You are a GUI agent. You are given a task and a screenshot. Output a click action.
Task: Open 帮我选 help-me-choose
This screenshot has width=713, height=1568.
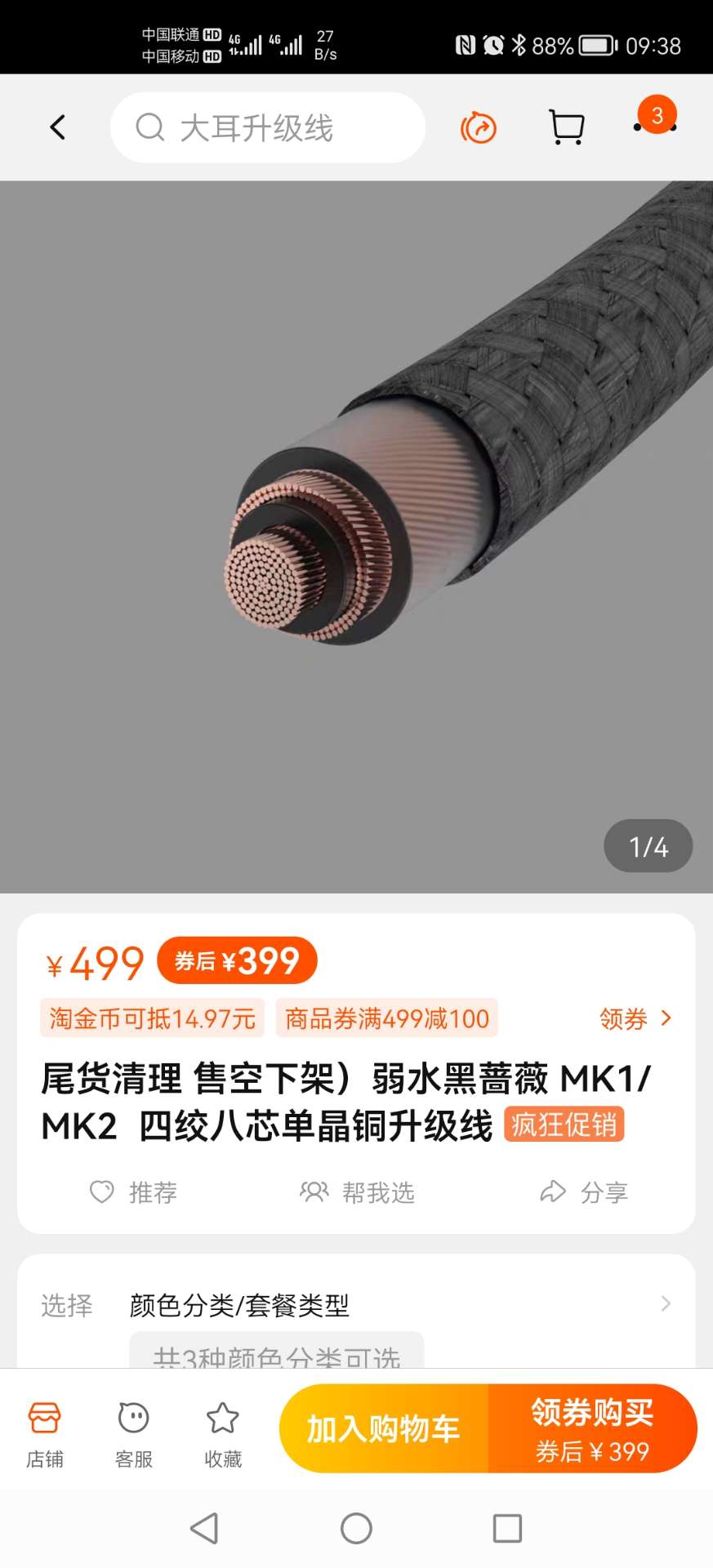(x=357, y=1192)
